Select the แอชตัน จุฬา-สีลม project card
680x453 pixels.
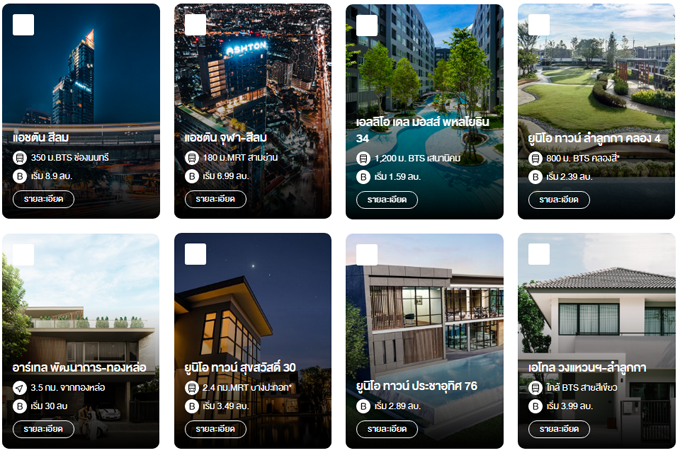click(x=253, y=80)
